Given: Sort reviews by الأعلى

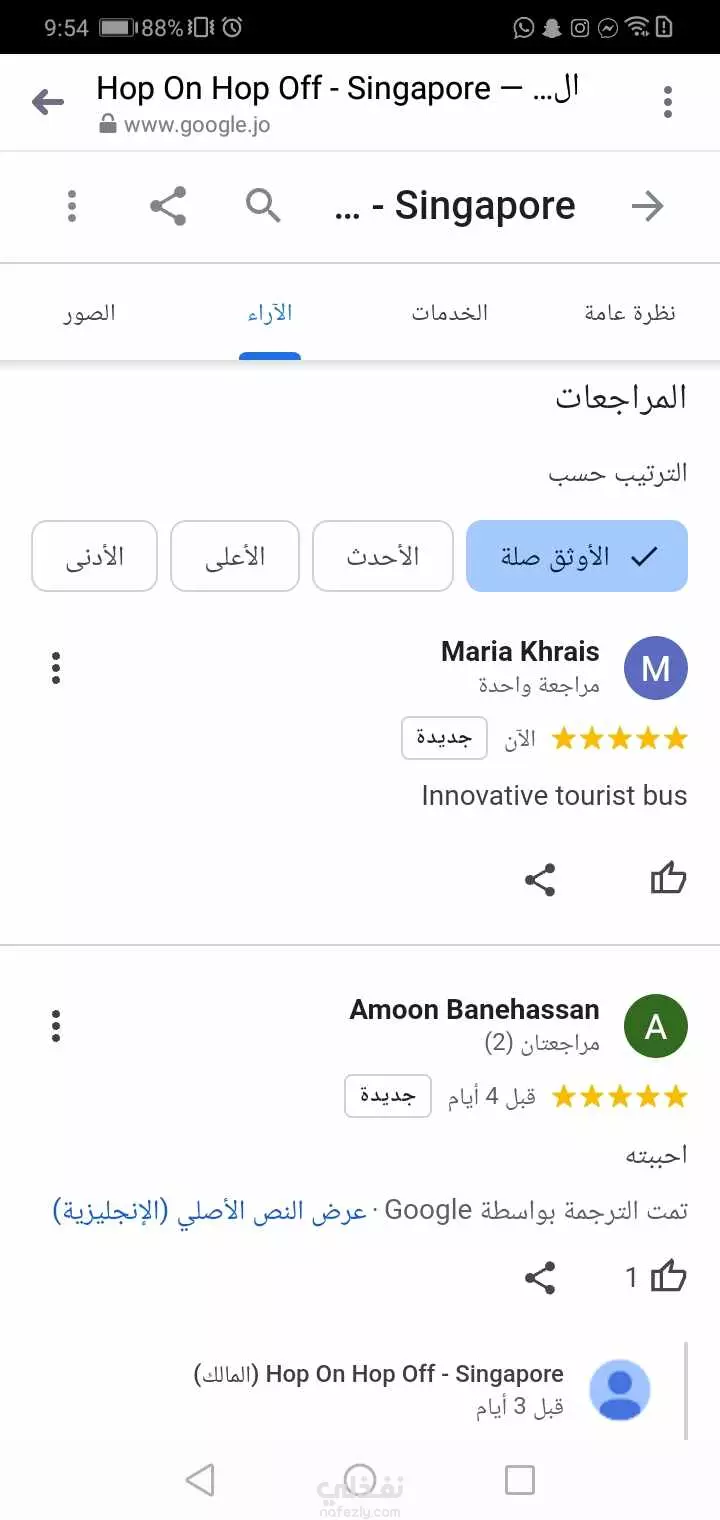Looking at the screenshot, I should [235, 556].
